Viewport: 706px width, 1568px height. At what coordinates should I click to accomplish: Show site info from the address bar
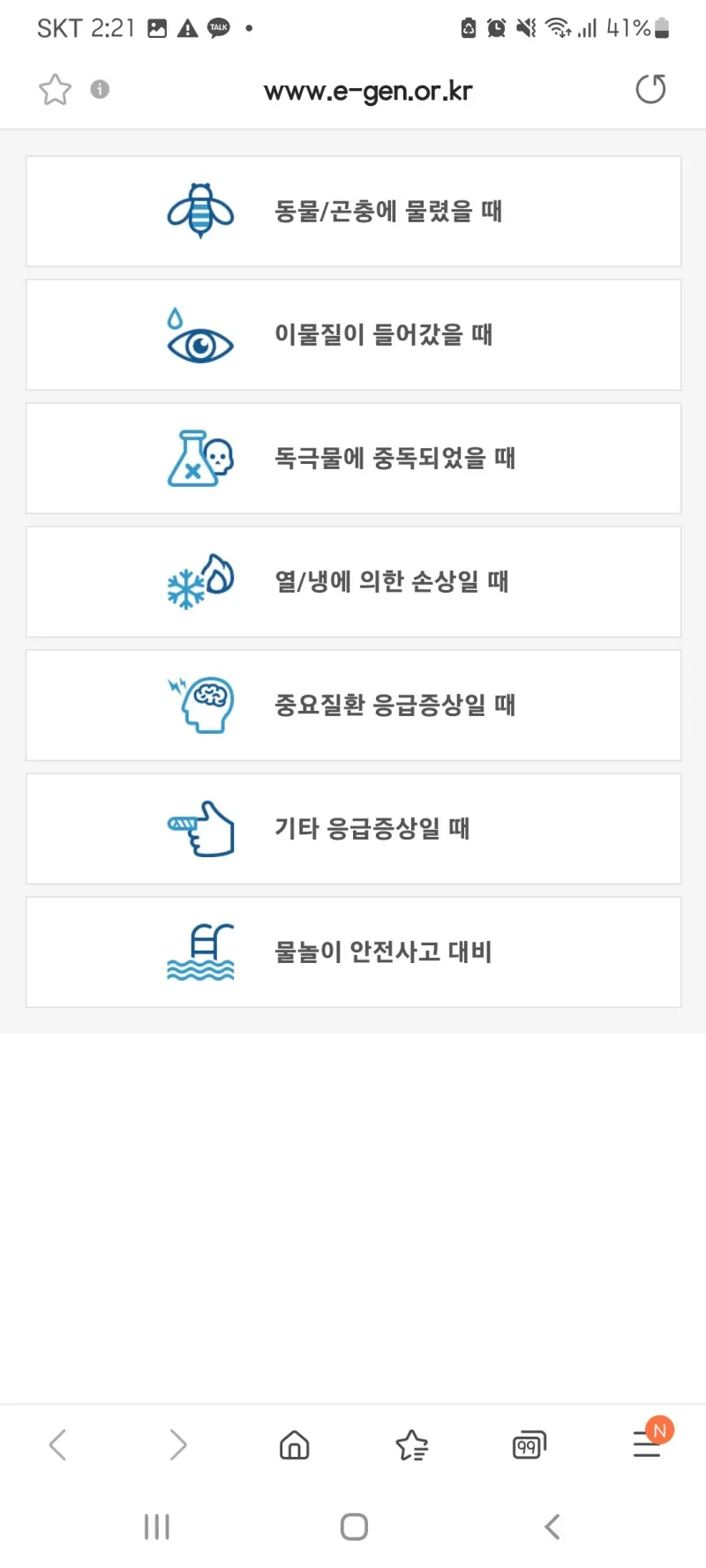(x=100, y=89)
